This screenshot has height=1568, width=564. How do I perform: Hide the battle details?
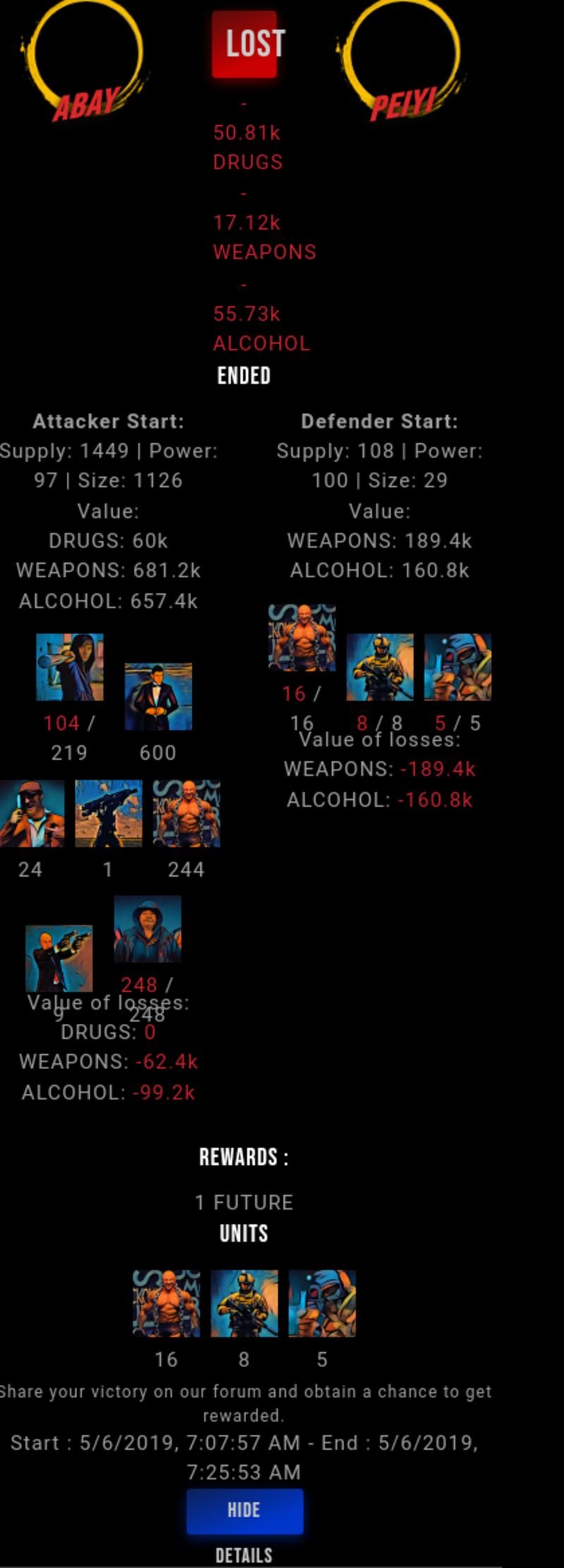245,1511
